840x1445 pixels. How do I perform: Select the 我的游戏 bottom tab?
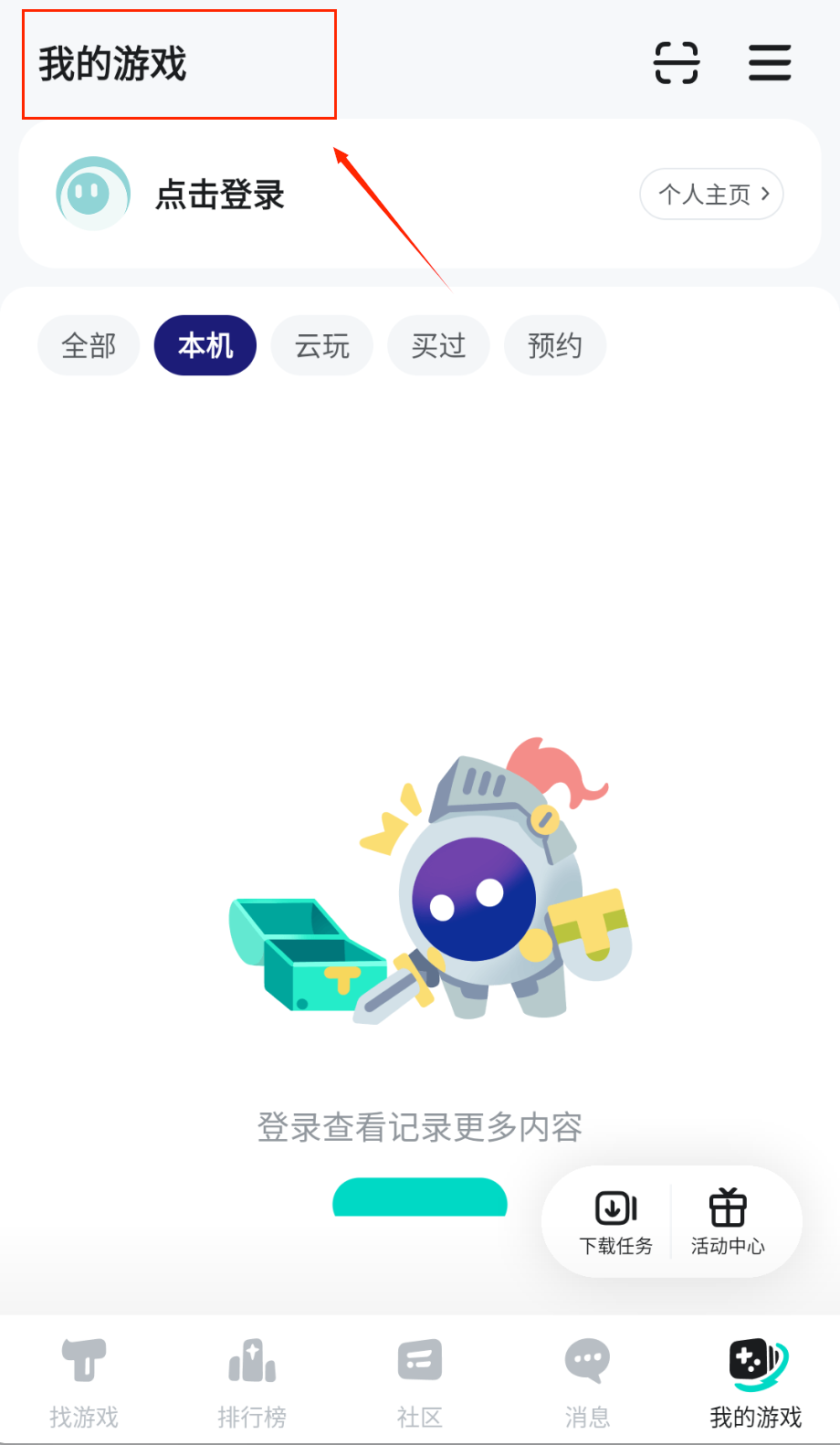pyautogui.click(x=756, y=1381)
